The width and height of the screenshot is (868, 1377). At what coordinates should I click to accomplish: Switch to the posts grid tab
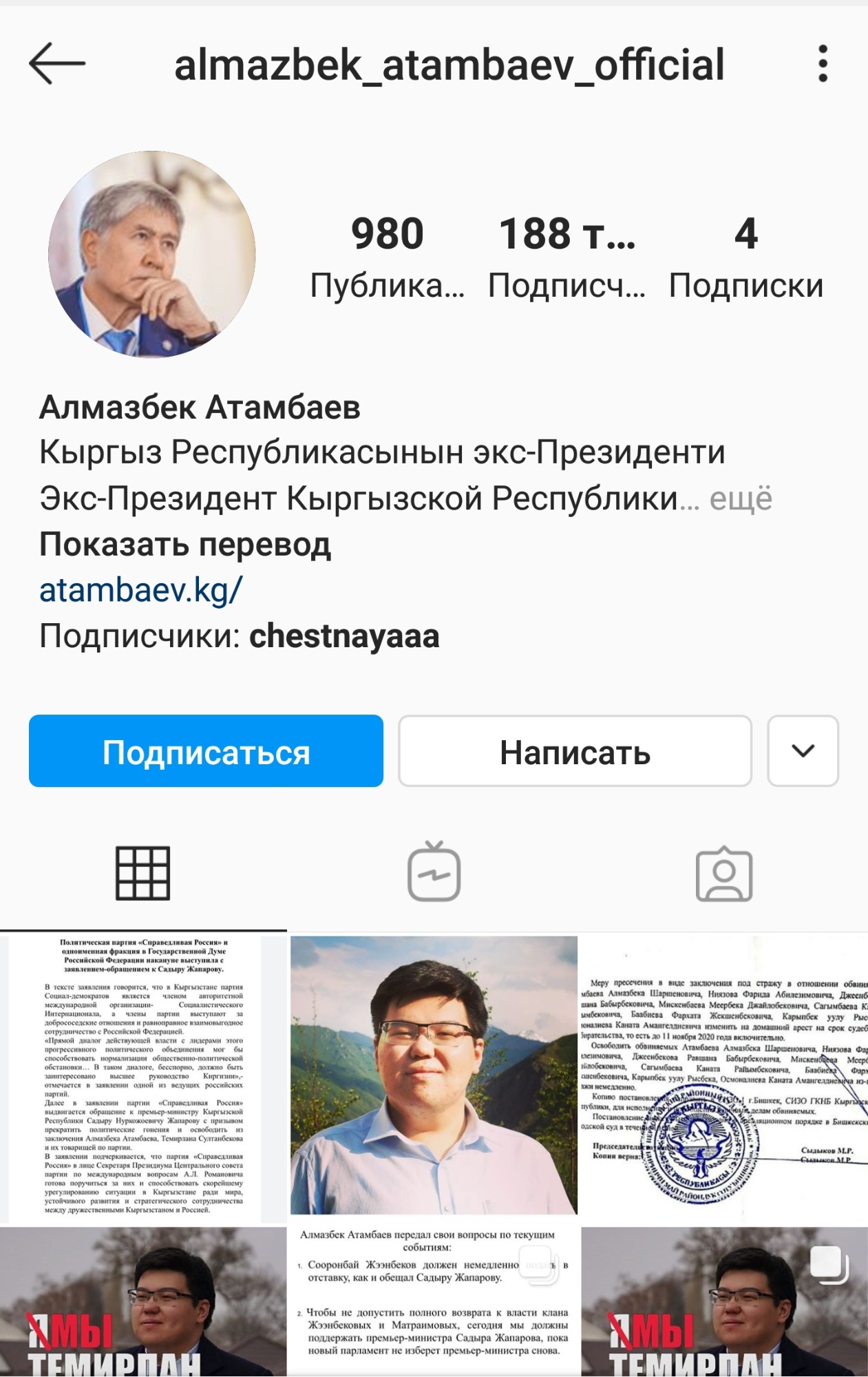(x=143, y=874)
